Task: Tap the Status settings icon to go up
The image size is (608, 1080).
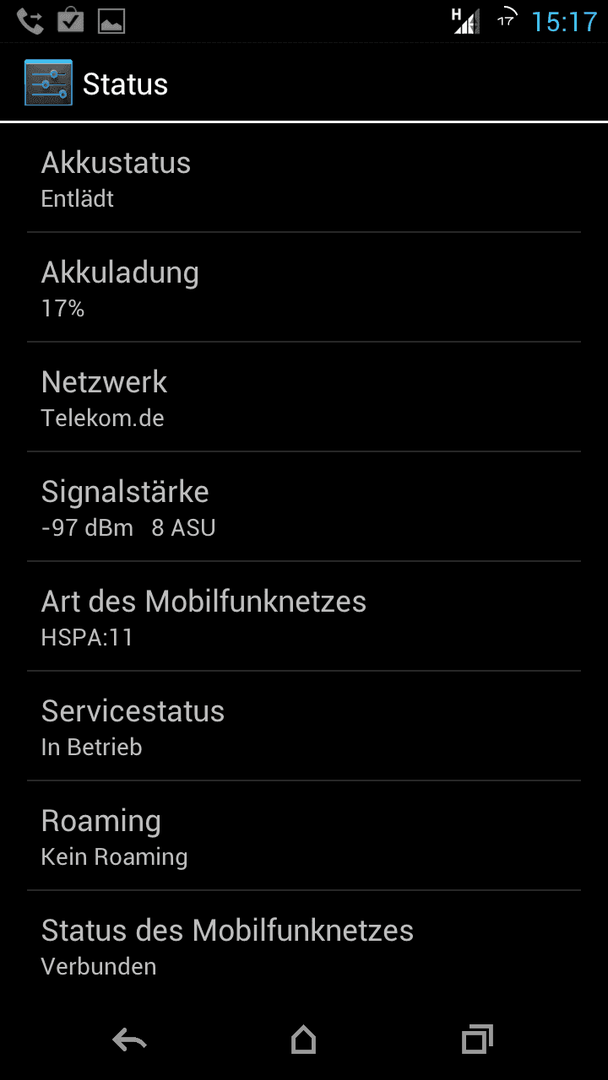Action: point(48,83)
